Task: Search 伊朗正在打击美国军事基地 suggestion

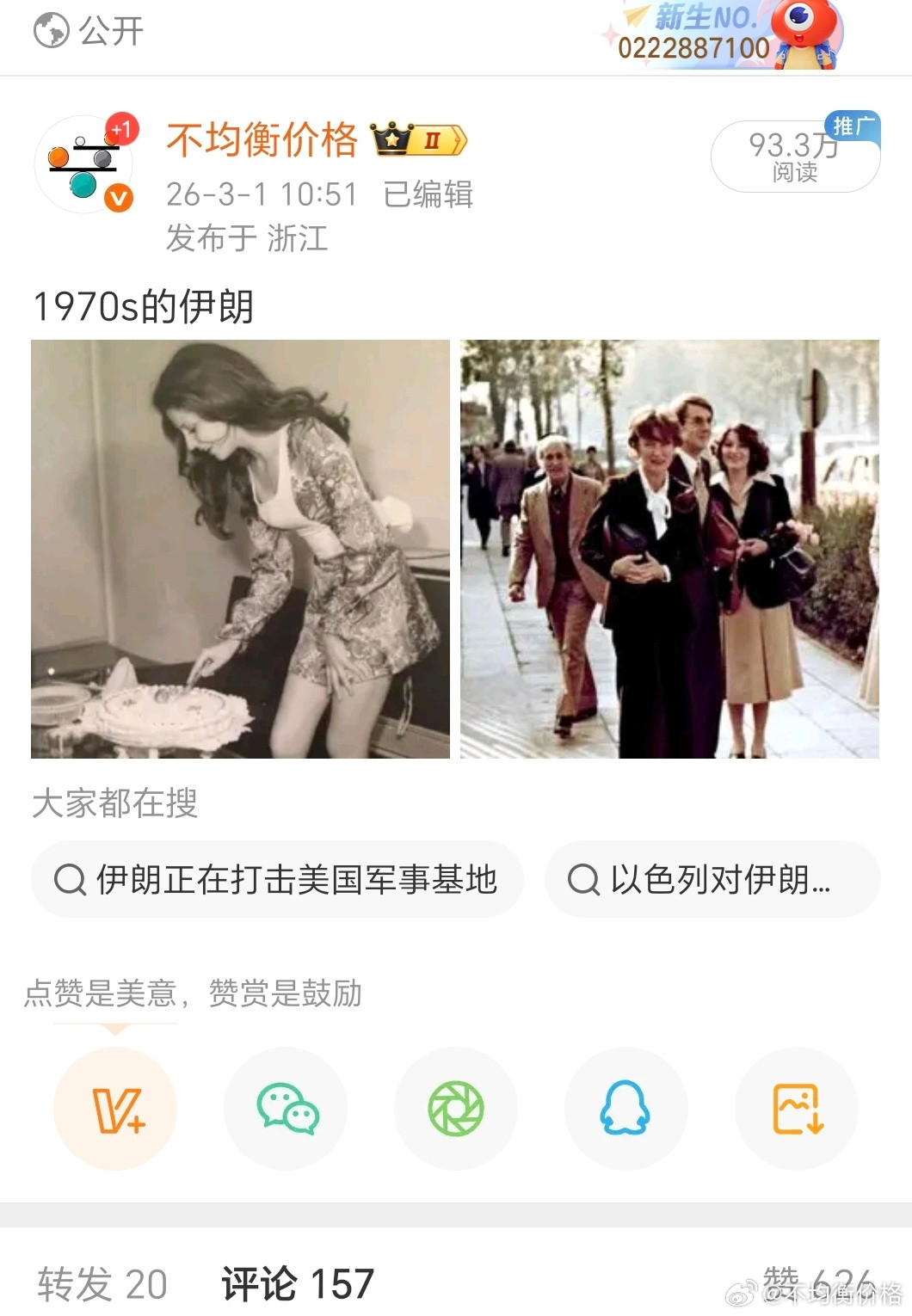Action: click(277, 879)
